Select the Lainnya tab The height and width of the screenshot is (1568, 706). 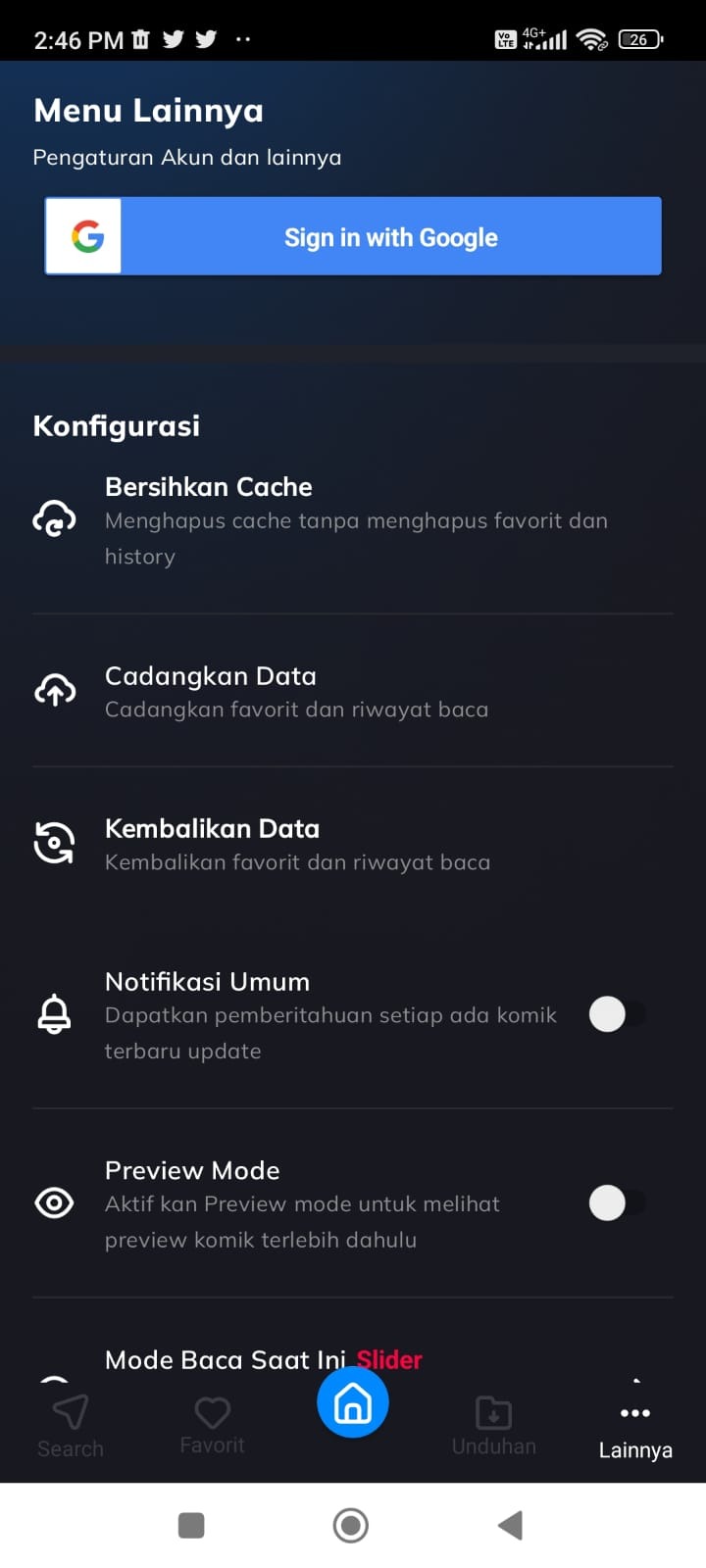(635, 1431)
